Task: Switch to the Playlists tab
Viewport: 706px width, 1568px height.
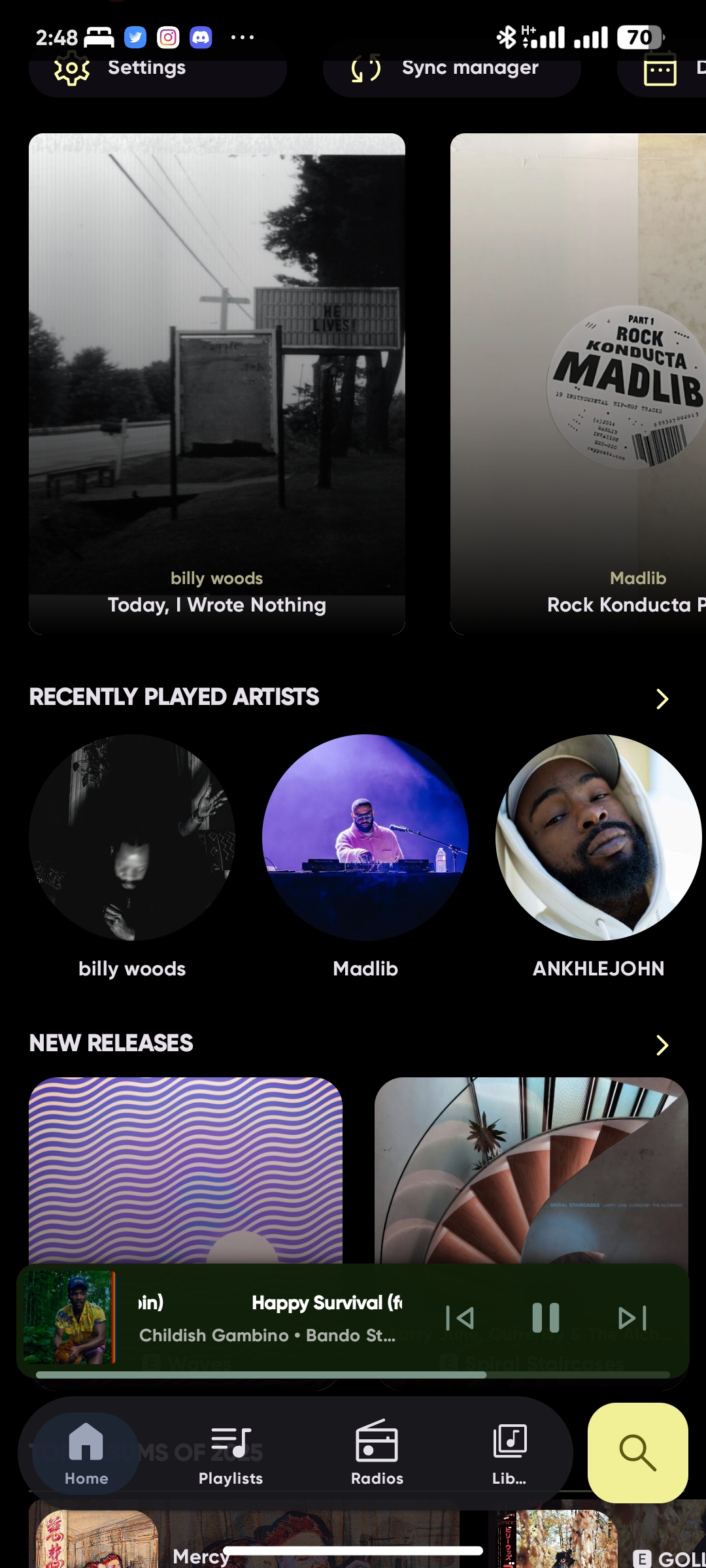Action: (231, 1453)
